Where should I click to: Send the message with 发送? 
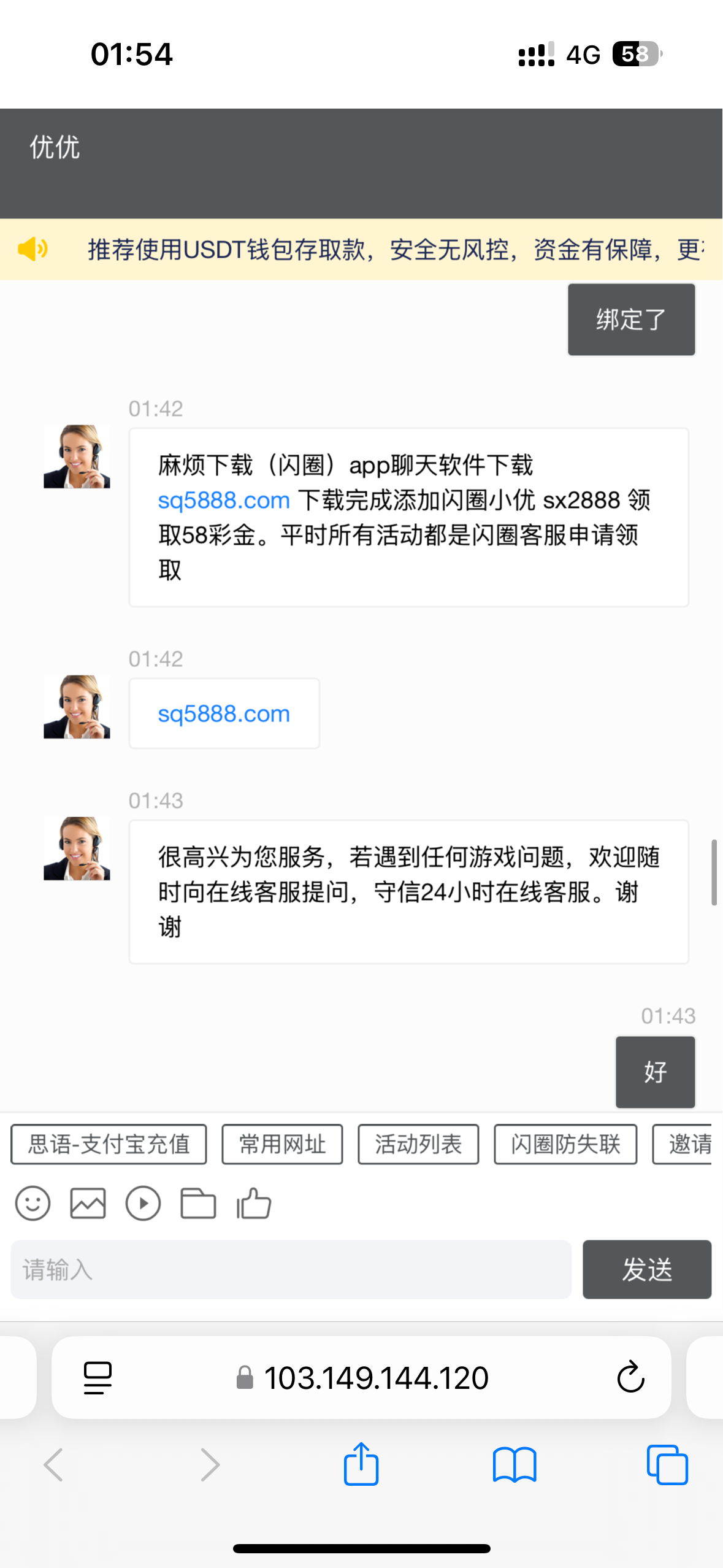[646, 1269]
